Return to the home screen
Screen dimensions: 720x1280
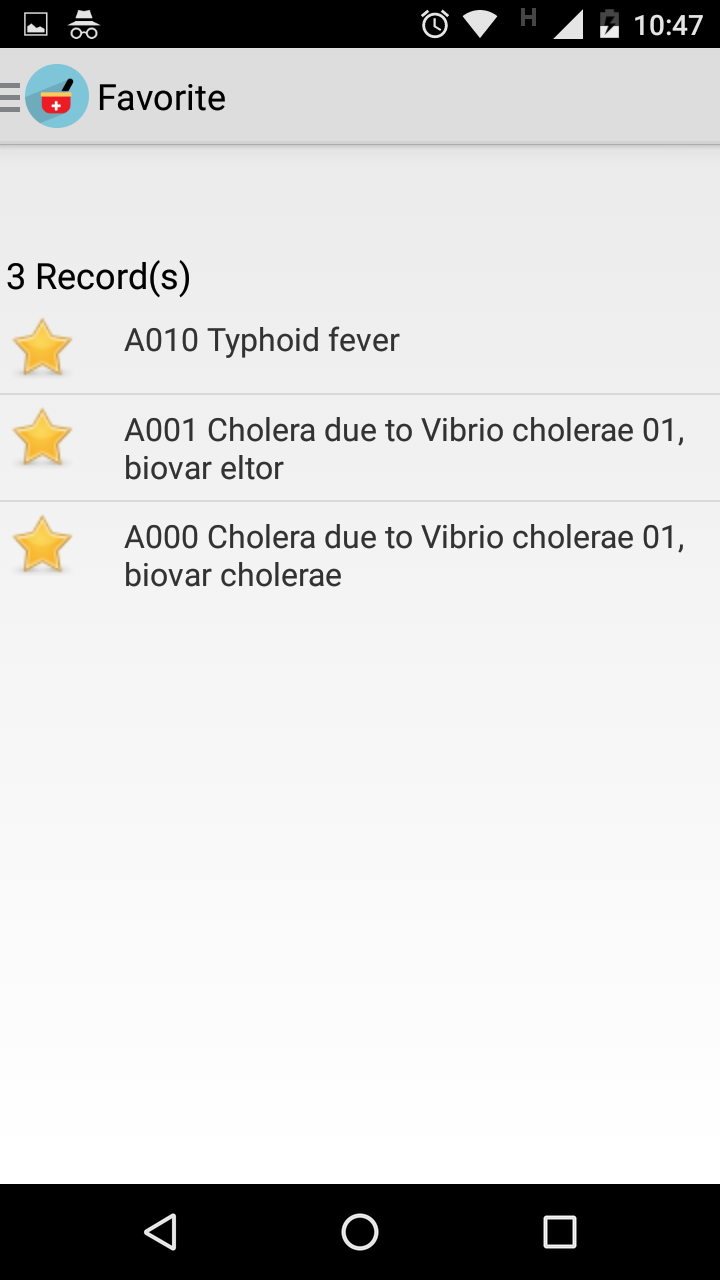tap(360, 1232)
